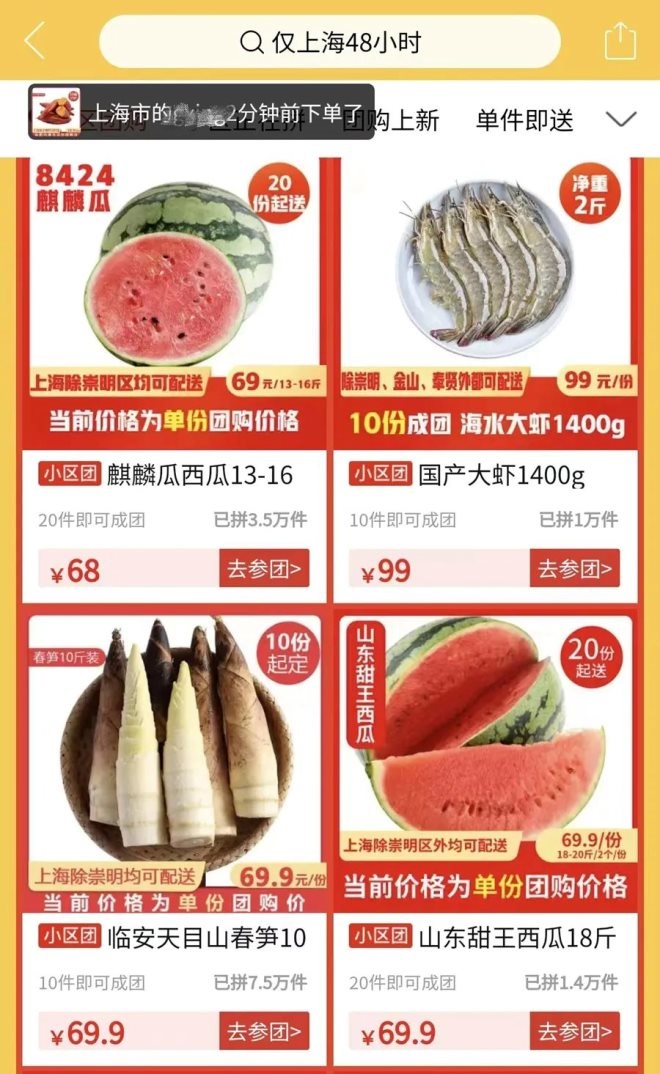Open the search box 仅上海48小时
660x1074 pixels.
[330, 42]
